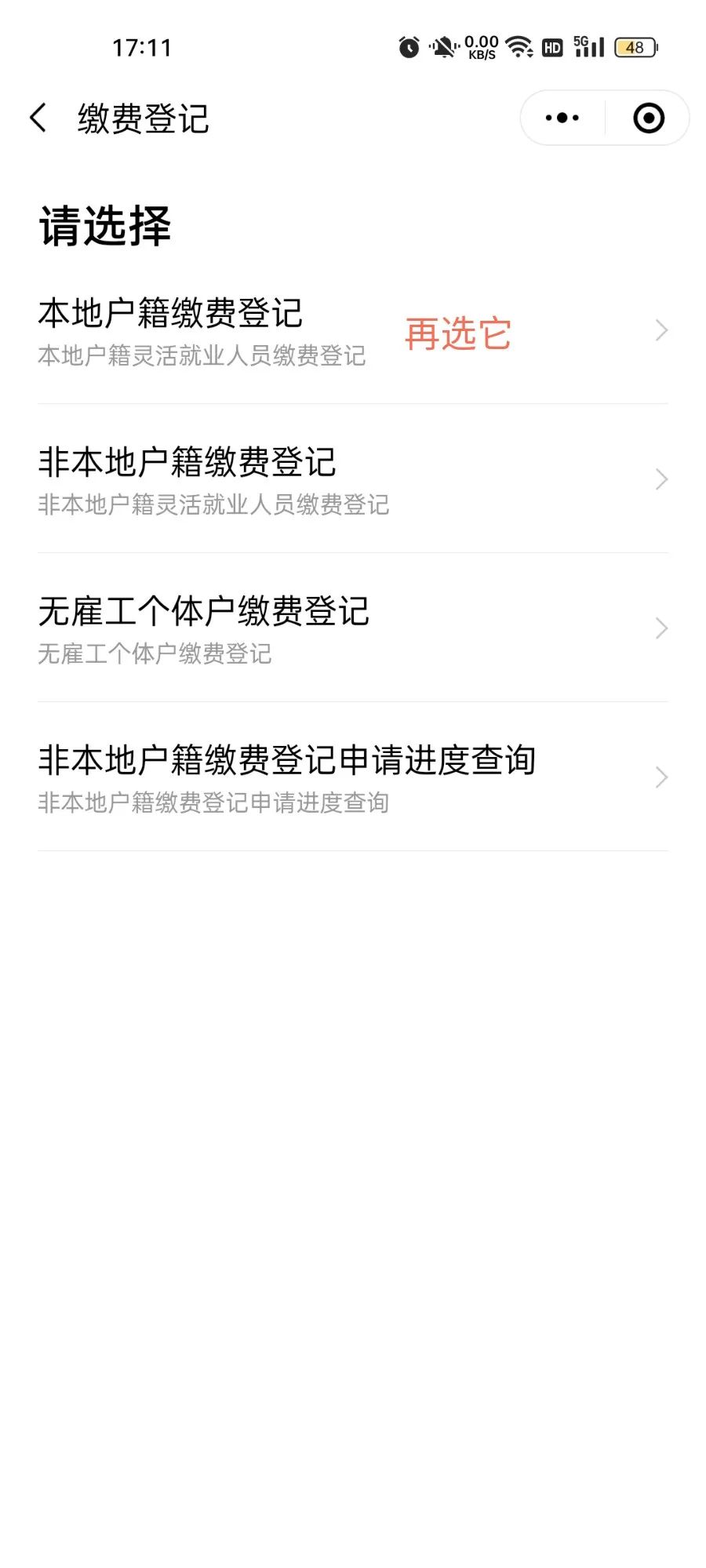Open 本地户籍缴费登记 option
Viewport: 706px width, 1568px height.
(353, 331)
